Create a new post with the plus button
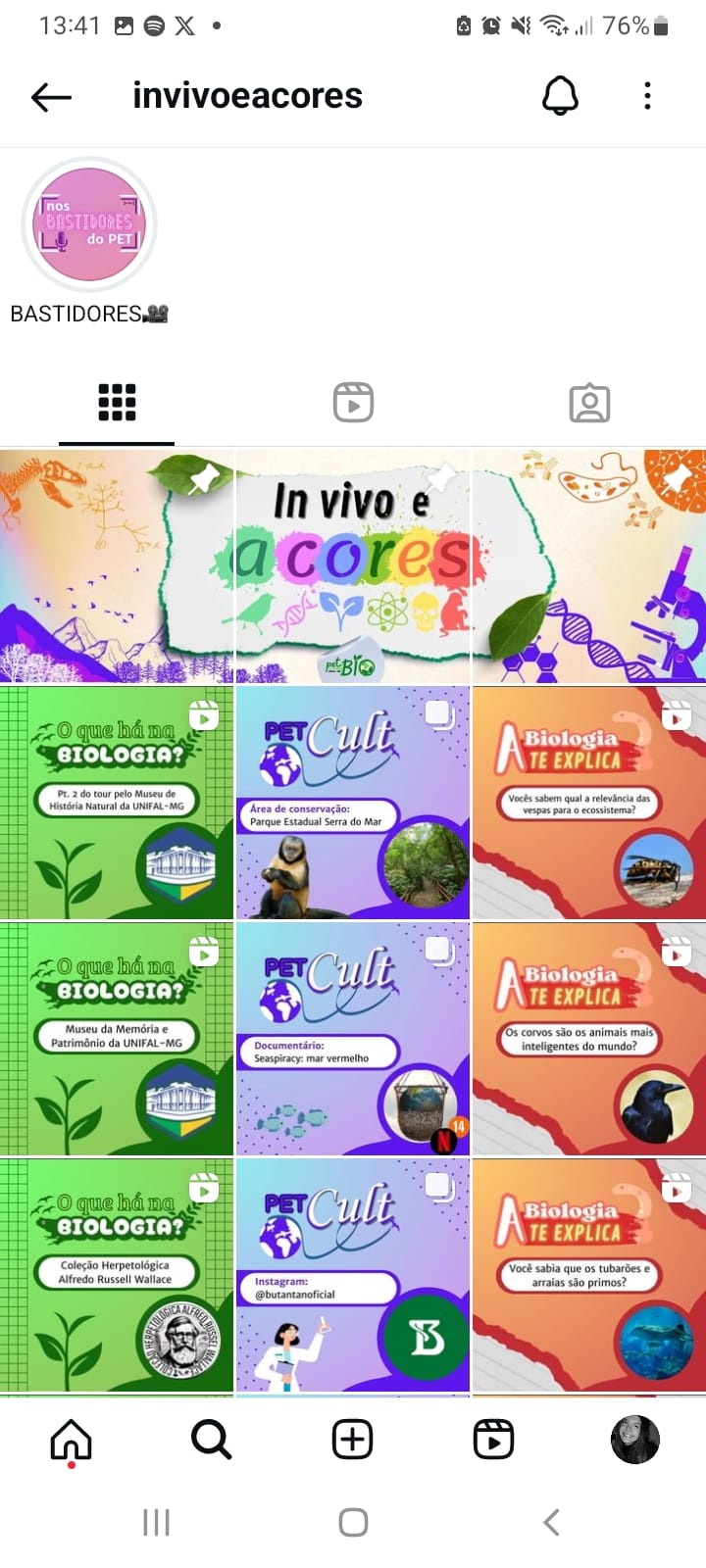Screen dimensions: 706x1568 click(x=352, y=1440)
